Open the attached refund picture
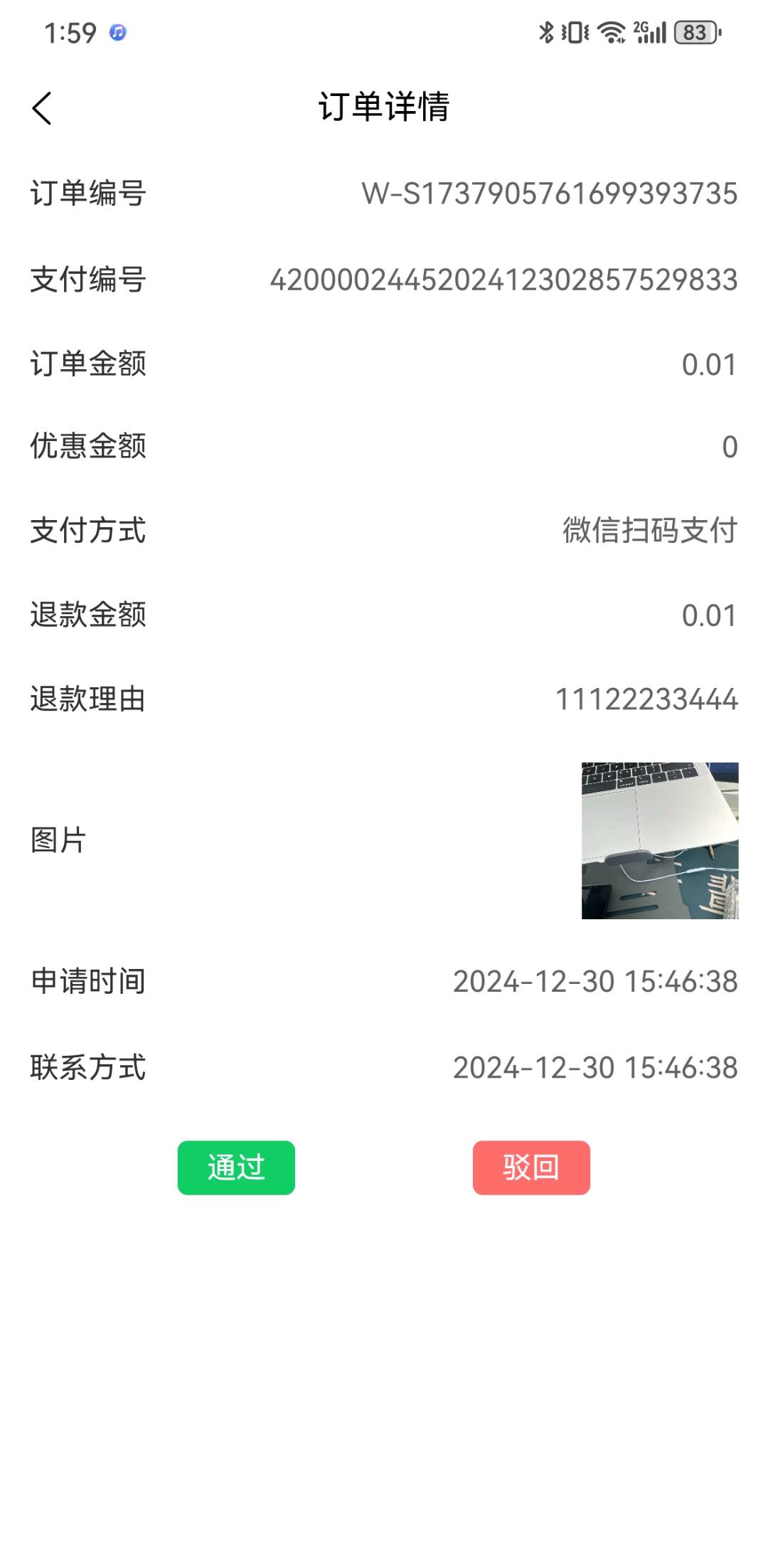Image resolution: width=768 pixels, height=1568 pixels. (659, 840)
